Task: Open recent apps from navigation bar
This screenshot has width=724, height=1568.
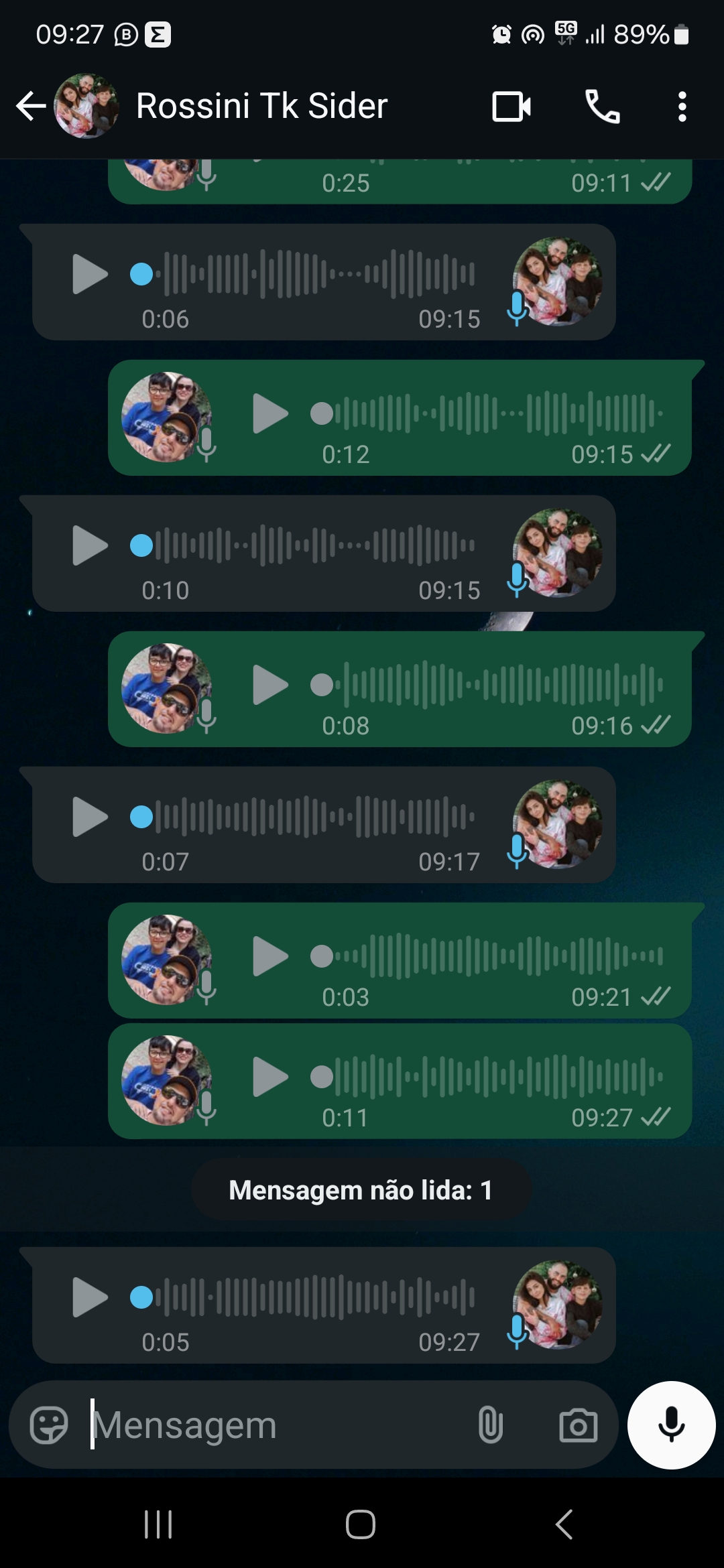Action: point(158,1524)
